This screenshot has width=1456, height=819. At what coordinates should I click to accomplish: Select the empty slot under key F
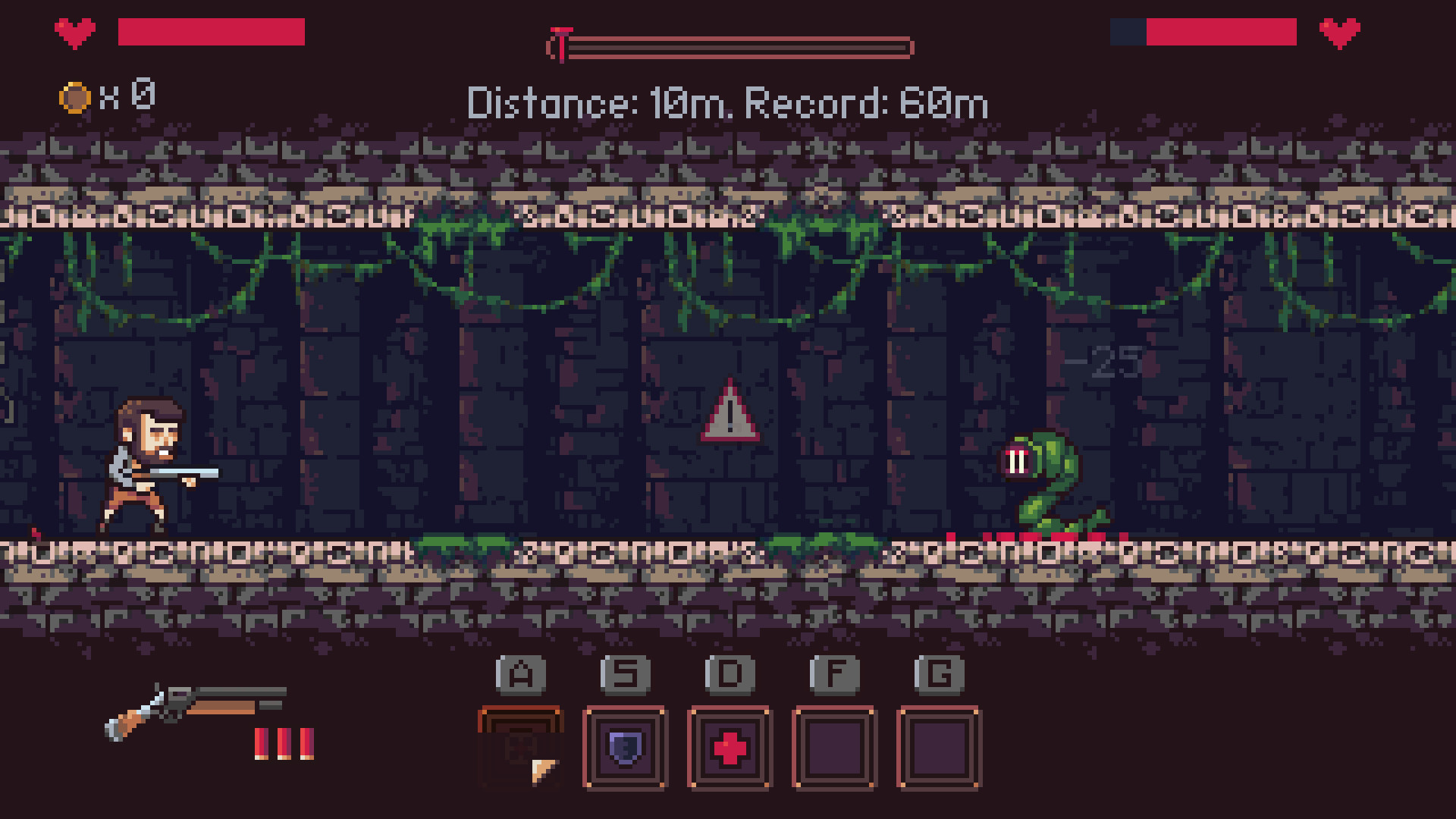[834, 748]
